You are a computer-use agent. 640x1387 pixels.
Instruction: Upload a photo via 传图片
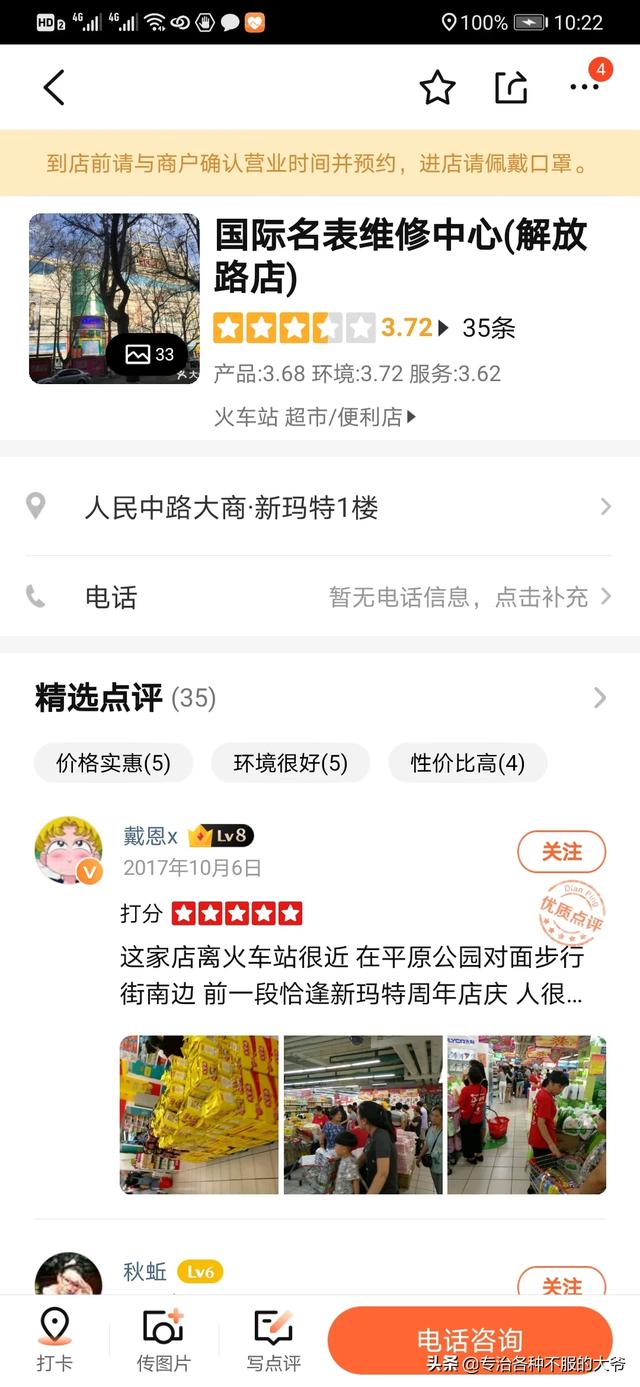tap(163, 1338)
